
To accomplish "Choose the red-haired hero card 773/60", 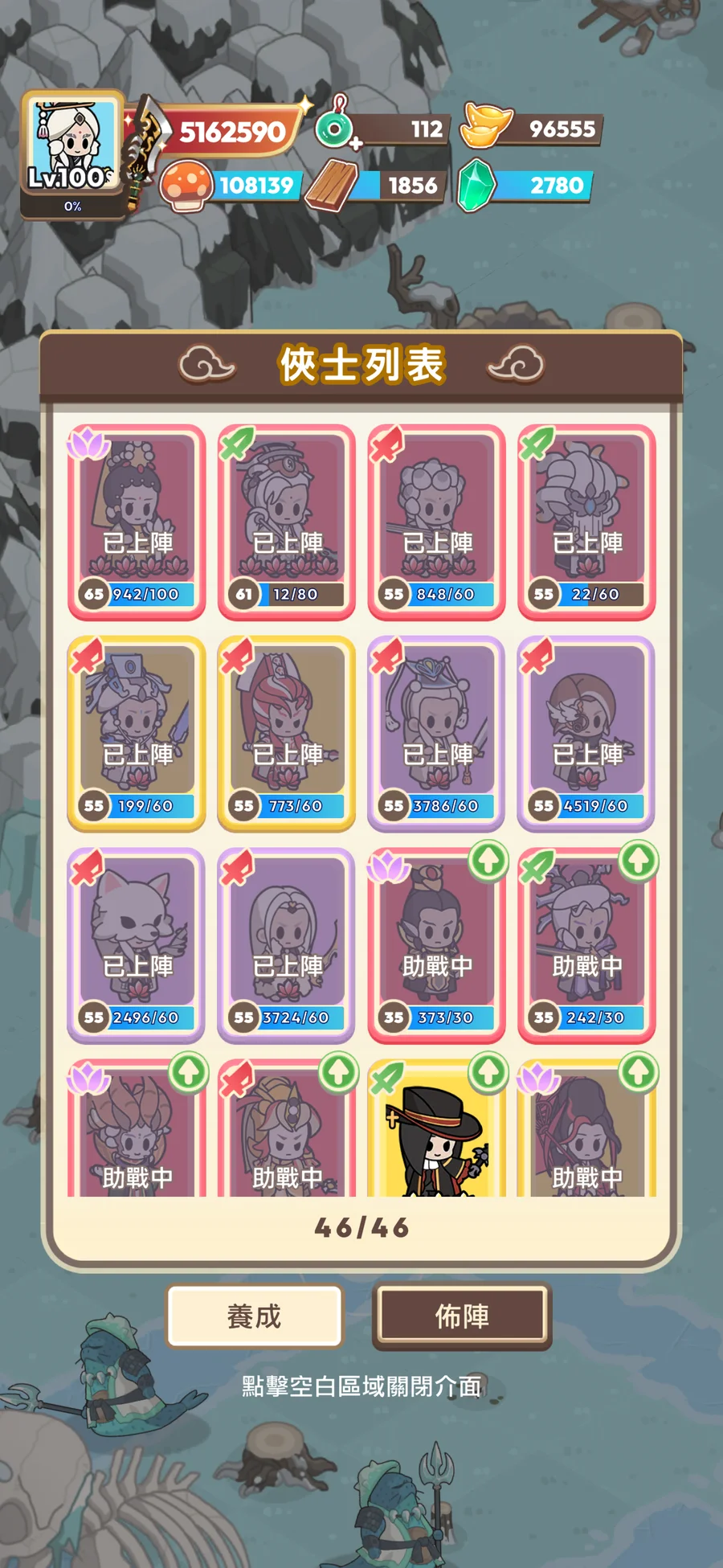I will pos(287,733).
